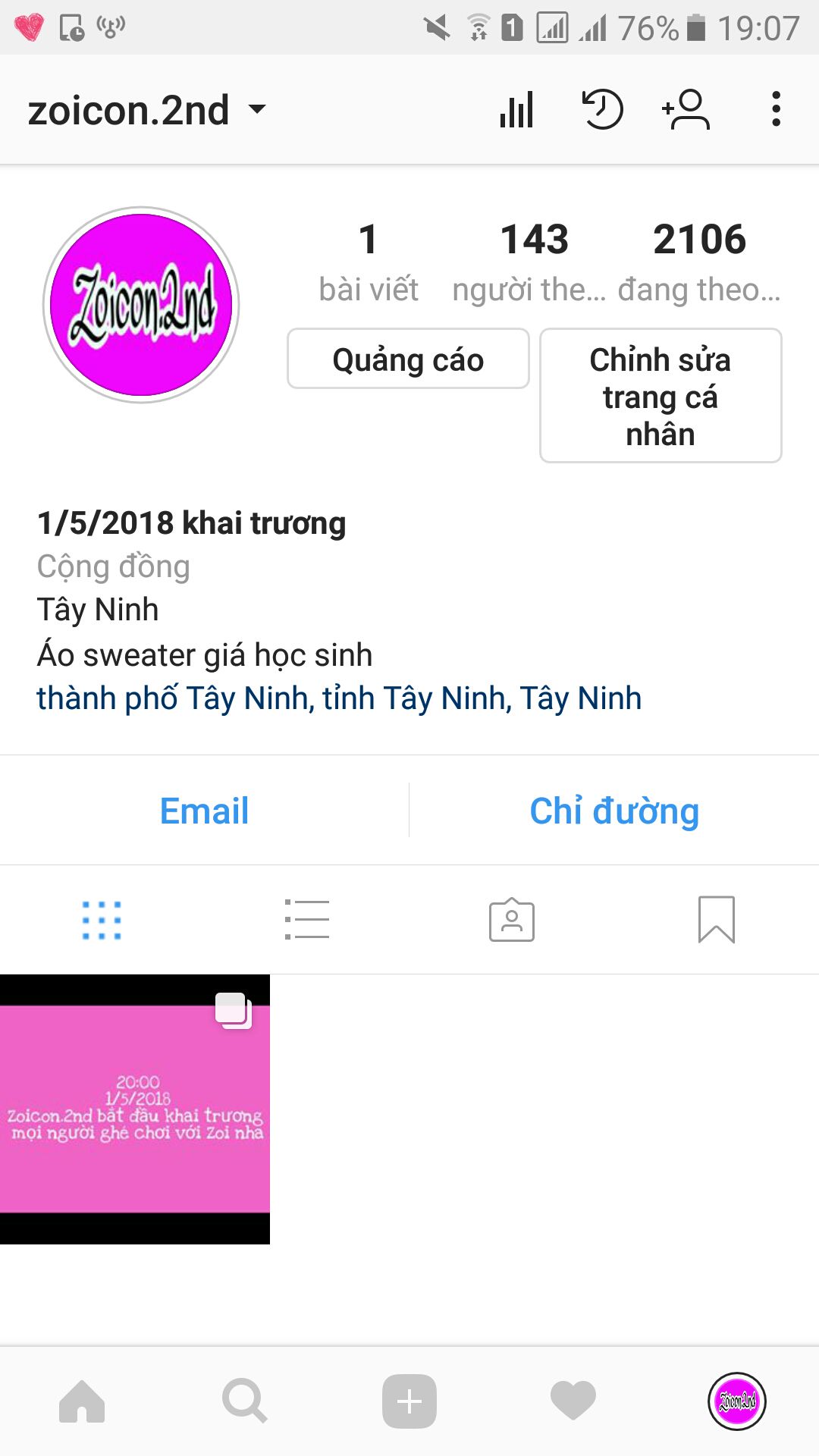This screenshot has height=1456, width=819.
Task: View photos tagged of this account
Action: pos(512,920)
